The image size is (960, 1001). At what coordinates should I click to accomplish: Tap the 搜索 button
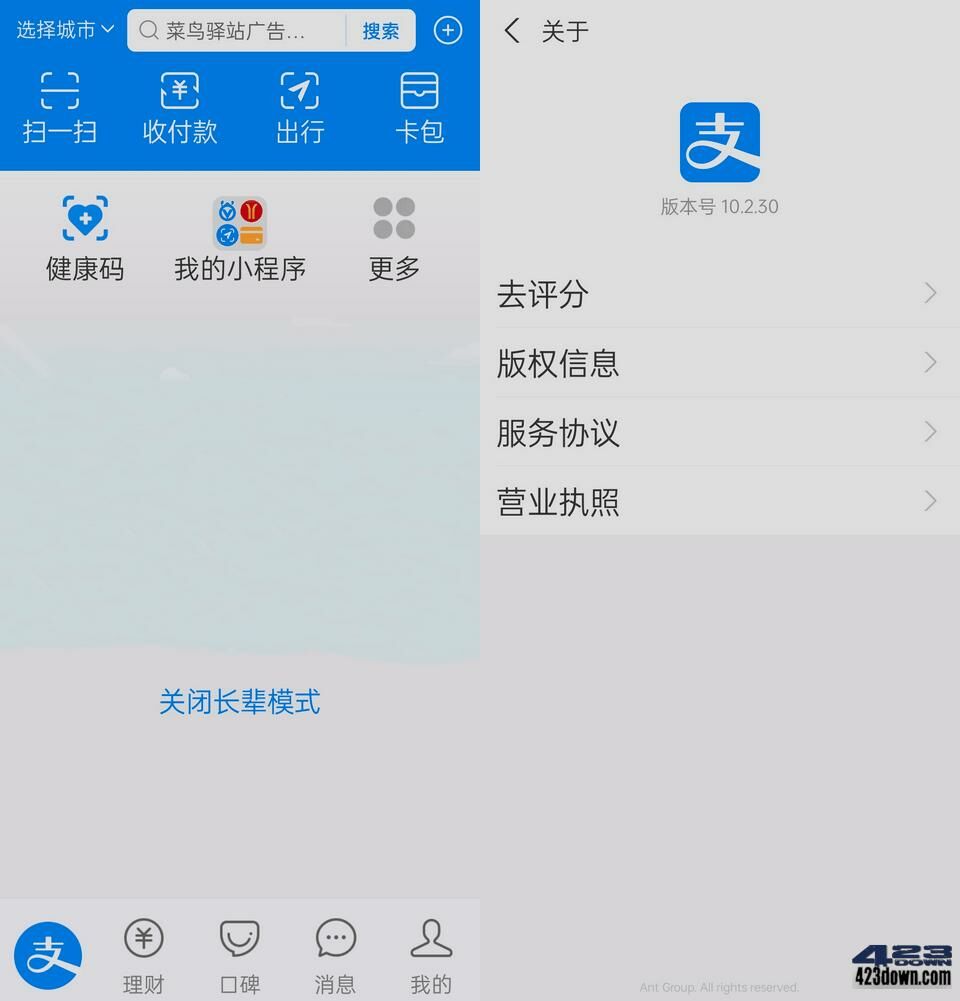point(380,31)
